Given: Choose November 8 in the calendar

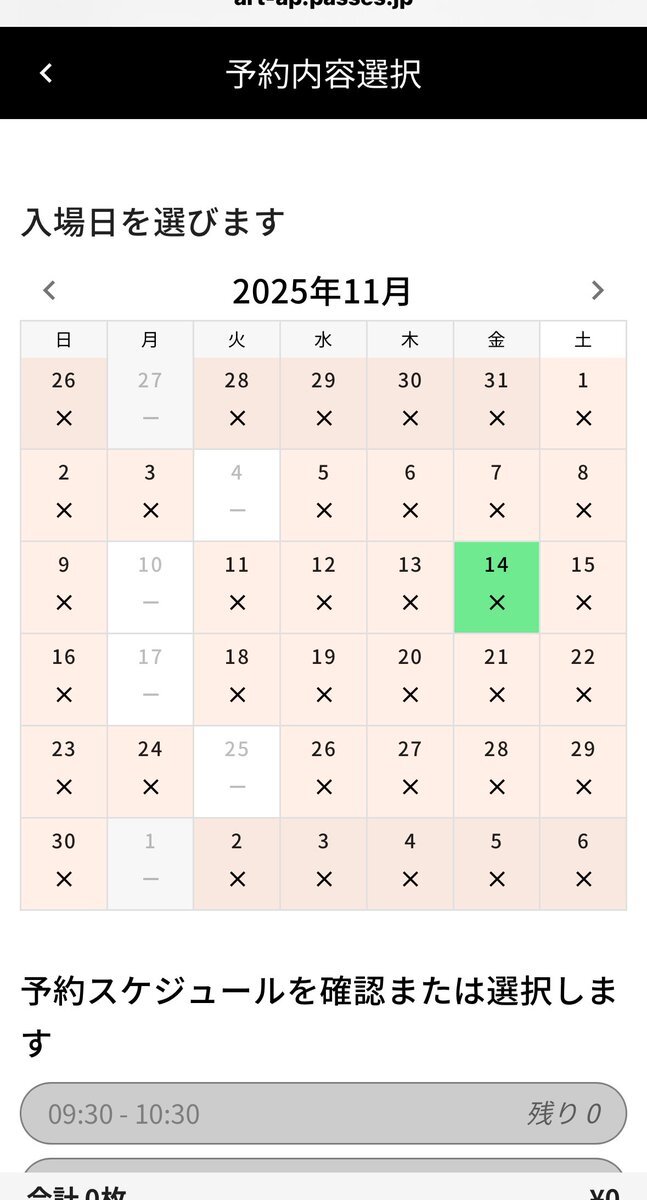Looking at the screenshot, I should point(583,495).
